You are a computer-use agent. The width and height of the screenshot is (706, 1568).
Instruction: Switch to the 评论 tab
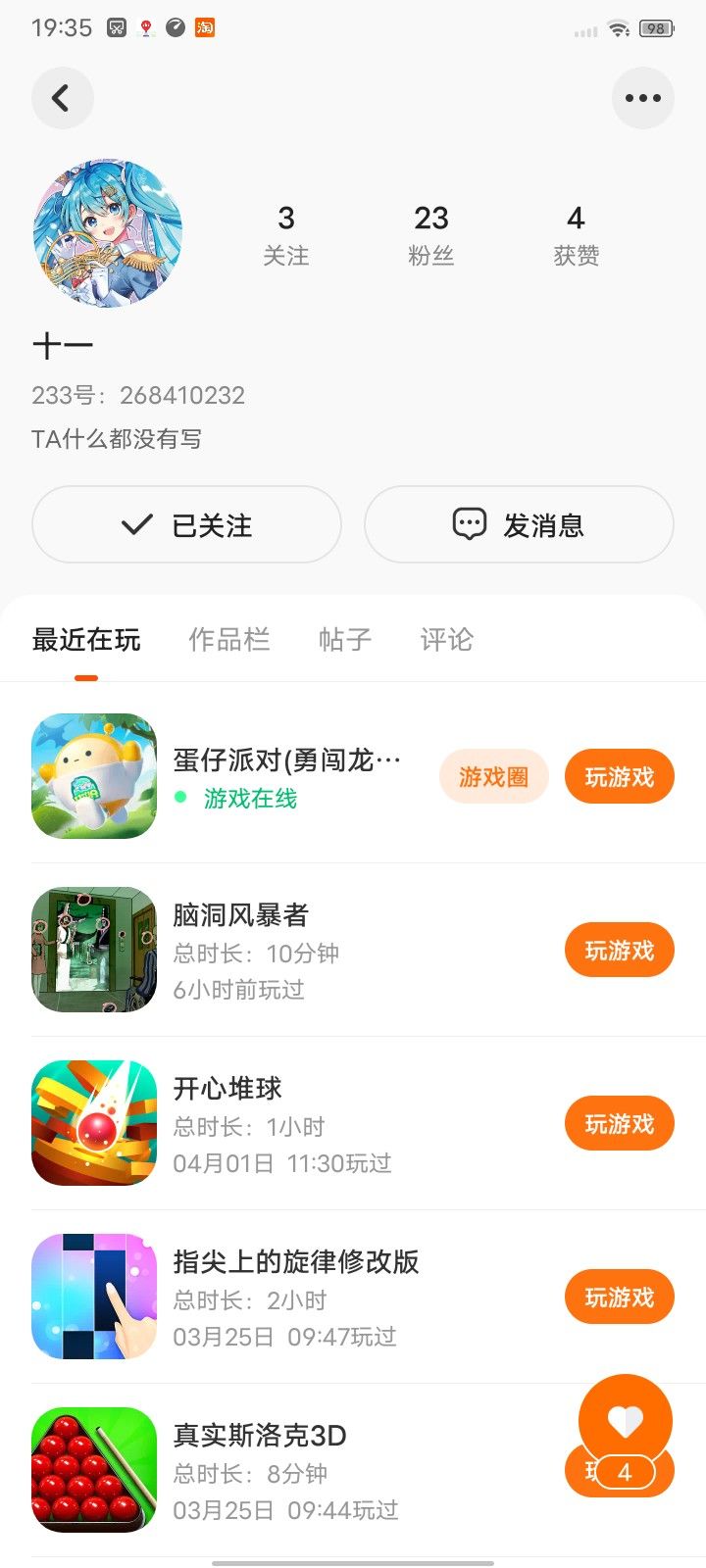(446, 640)
